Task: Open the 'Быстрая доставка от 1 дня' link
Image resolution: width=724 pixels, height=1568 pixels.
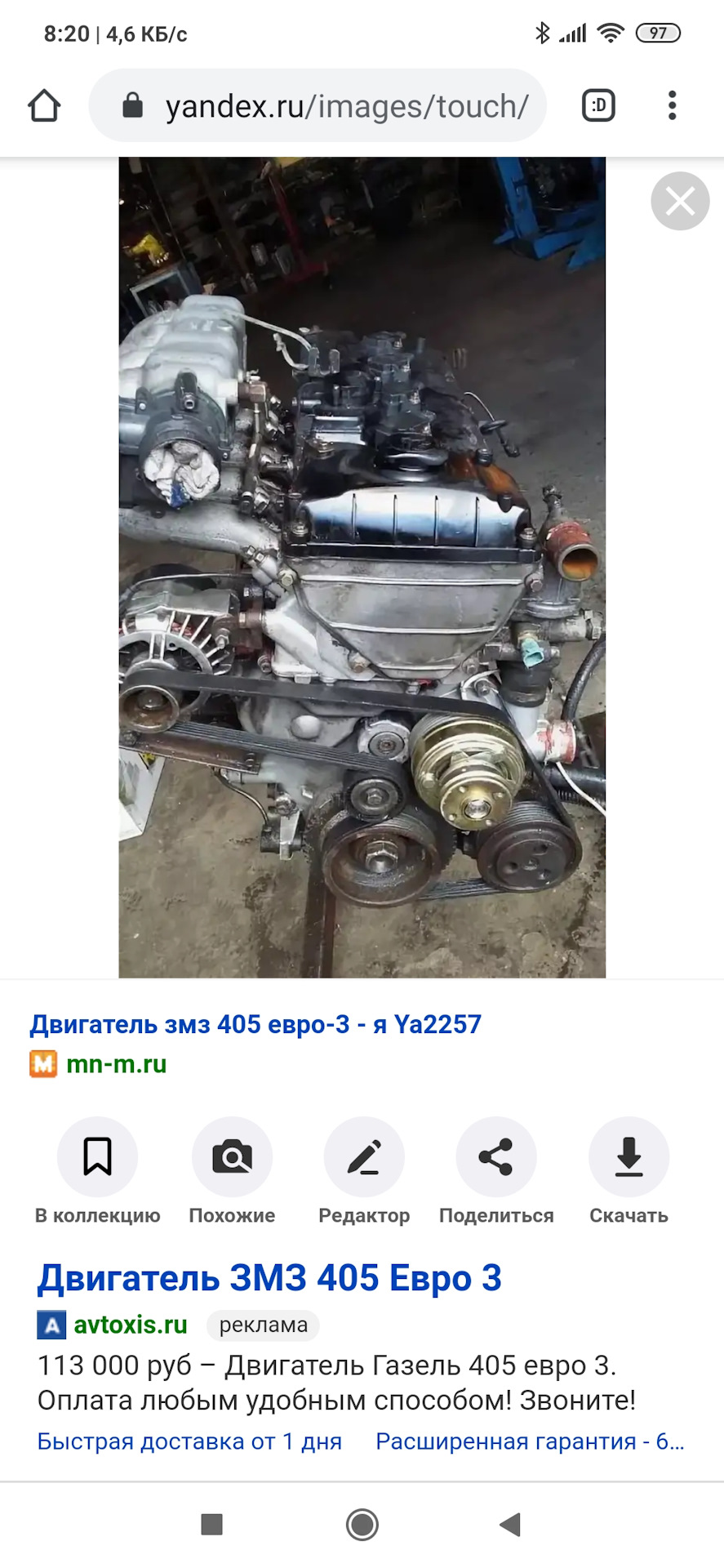Action: [x=189, y=1441]
